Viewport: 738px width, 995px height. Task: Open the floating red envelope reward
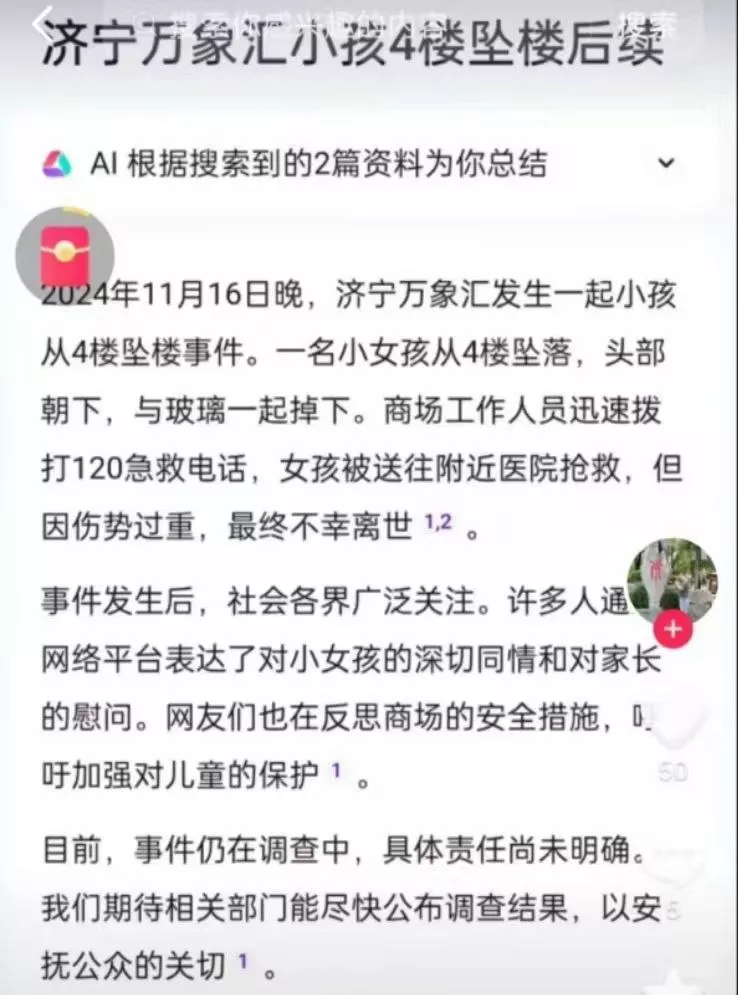[x=64, y=254]
